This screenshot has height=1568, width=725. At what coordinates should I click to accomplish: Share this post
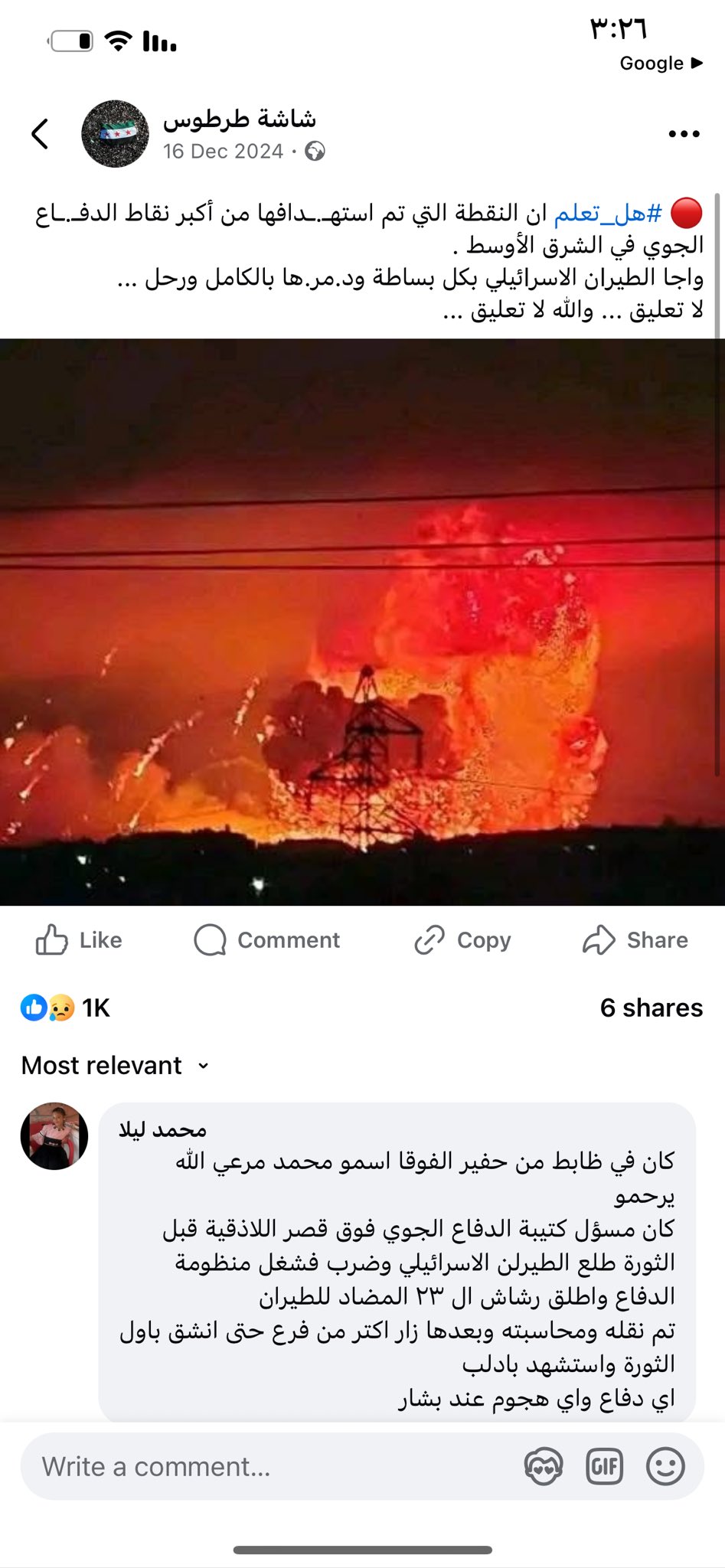click(635, 940)
